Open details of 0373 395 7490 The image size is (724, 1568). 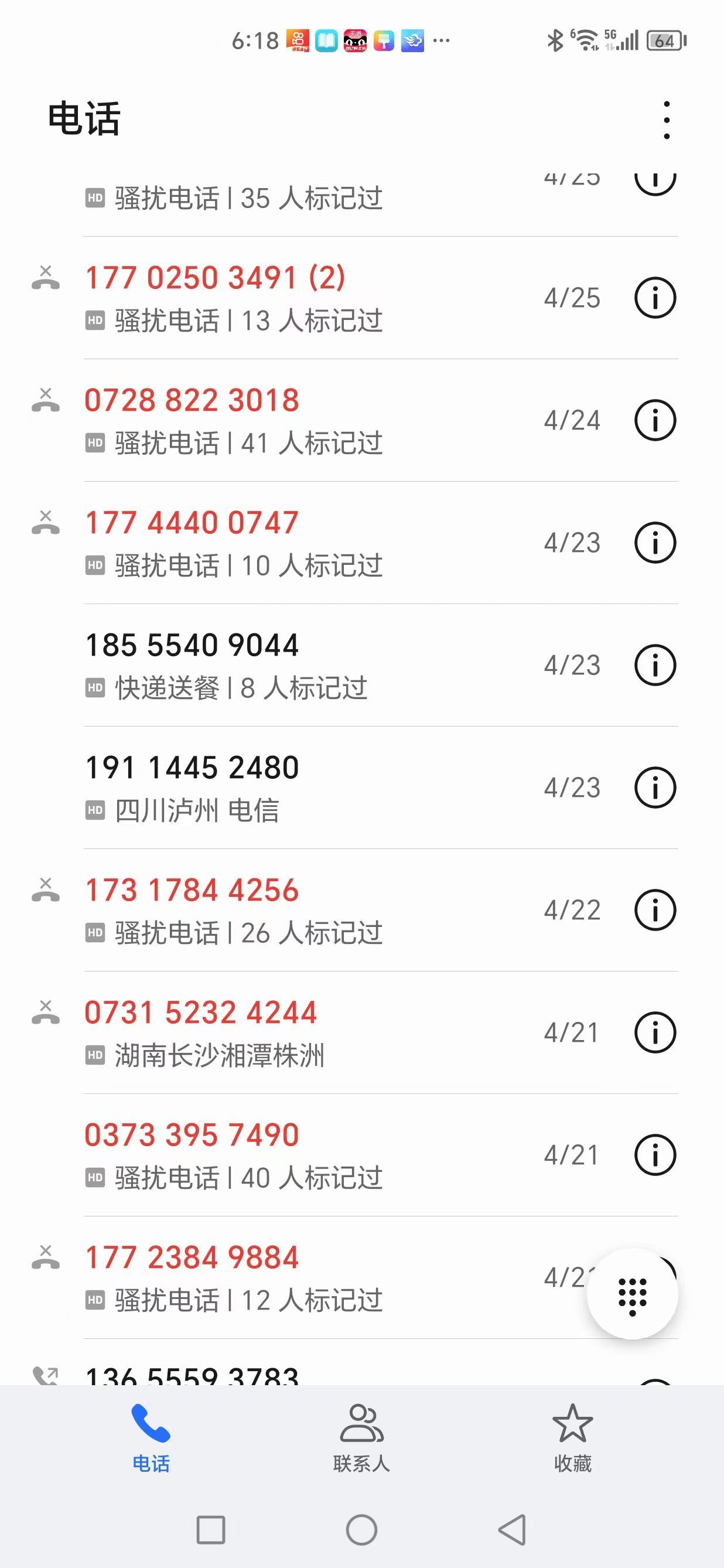tap(655, 1155)
